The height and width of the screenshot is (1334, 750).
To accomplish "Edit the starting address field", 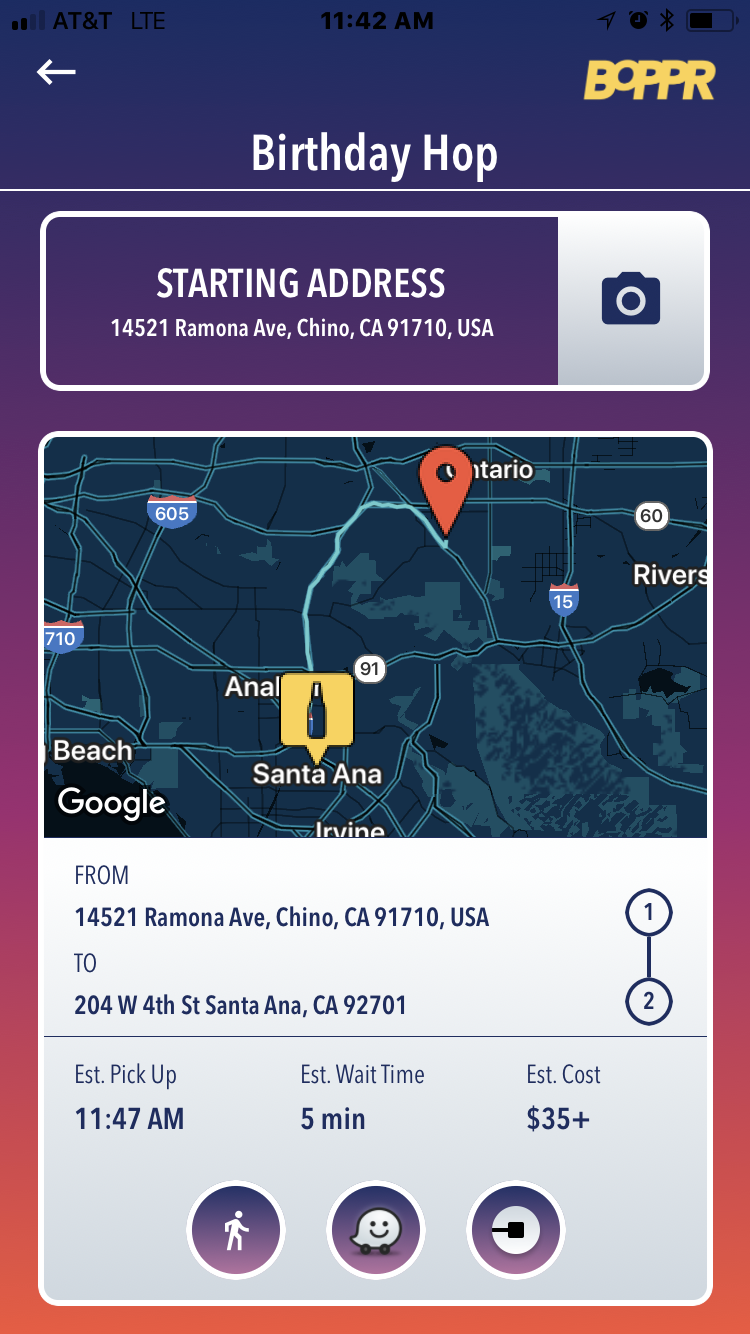I will [x=301, y=300].
